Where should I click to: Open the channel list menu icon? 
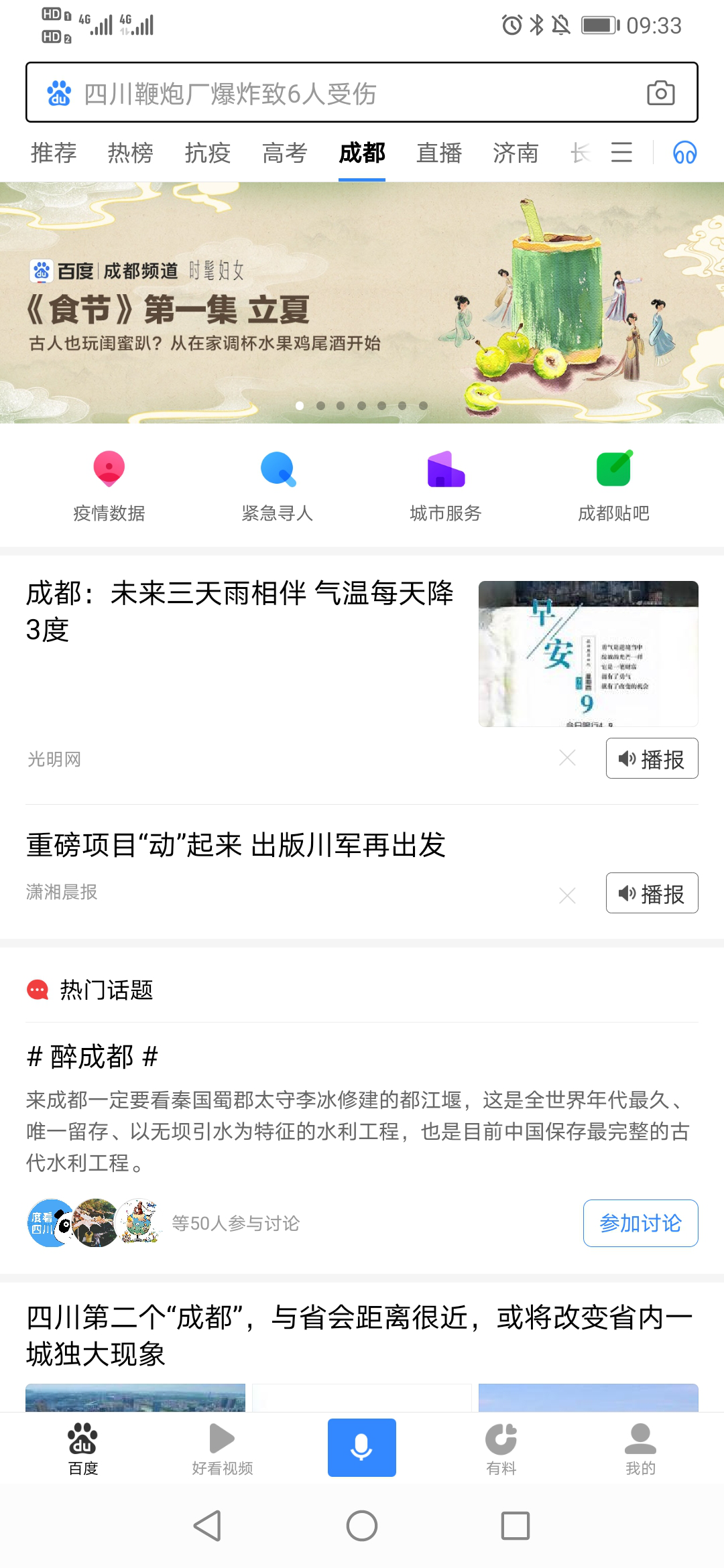(621, 153)
